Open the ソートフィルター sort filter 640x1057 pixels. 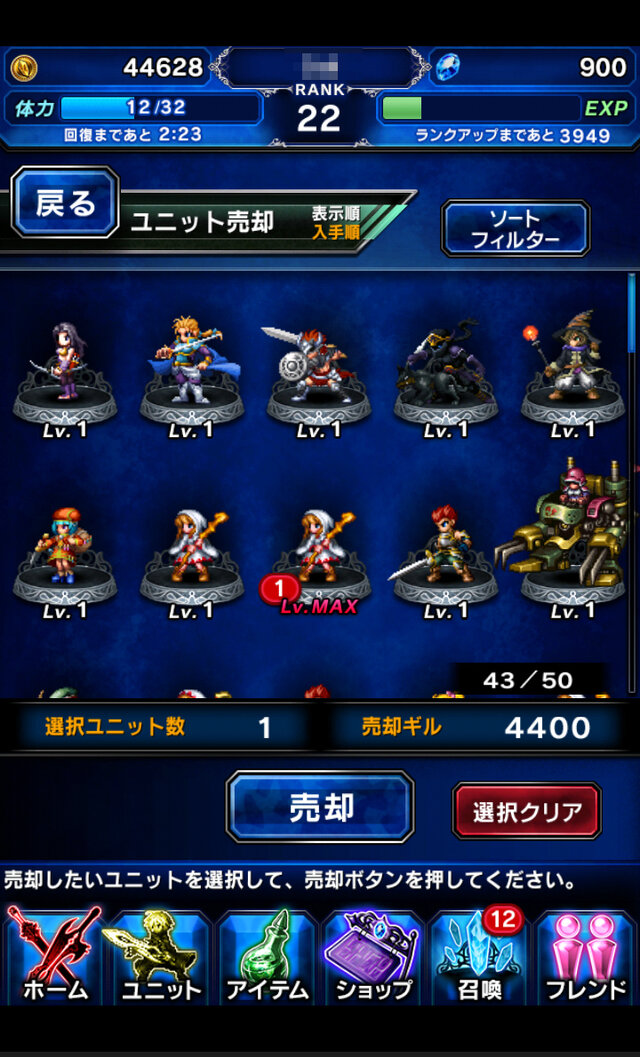pyautogui.click(x=515, y=229)
